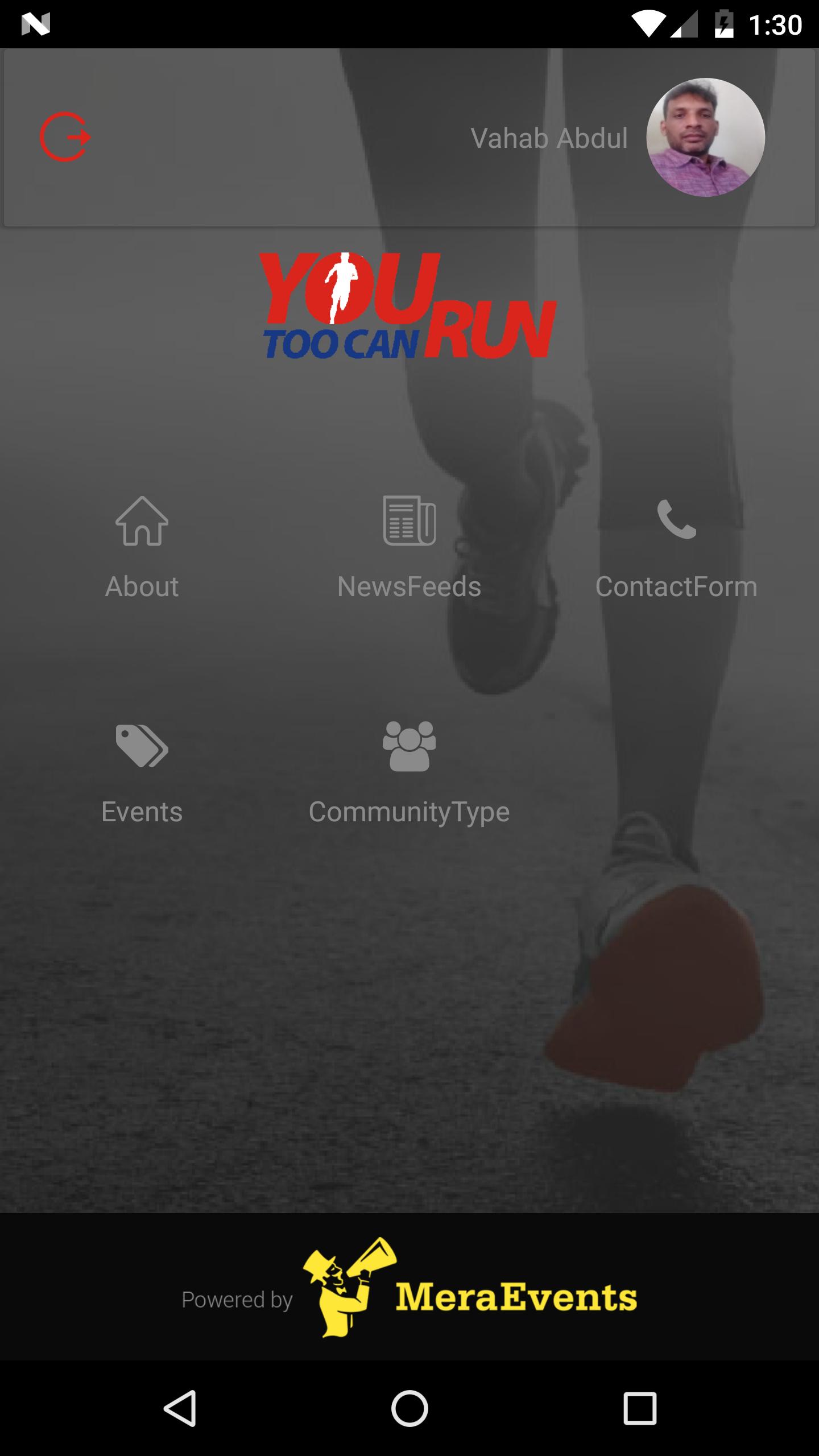Open the NewsFeeds menu item
Screen dimensions: 819x1456
(409, 586)
